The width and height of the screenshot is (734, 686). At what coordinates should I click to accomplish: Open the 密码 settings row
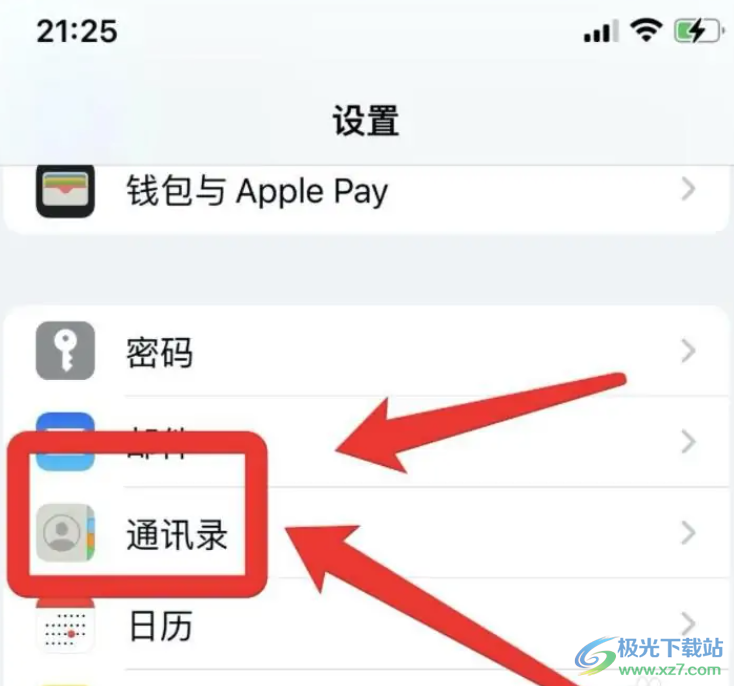160,352
